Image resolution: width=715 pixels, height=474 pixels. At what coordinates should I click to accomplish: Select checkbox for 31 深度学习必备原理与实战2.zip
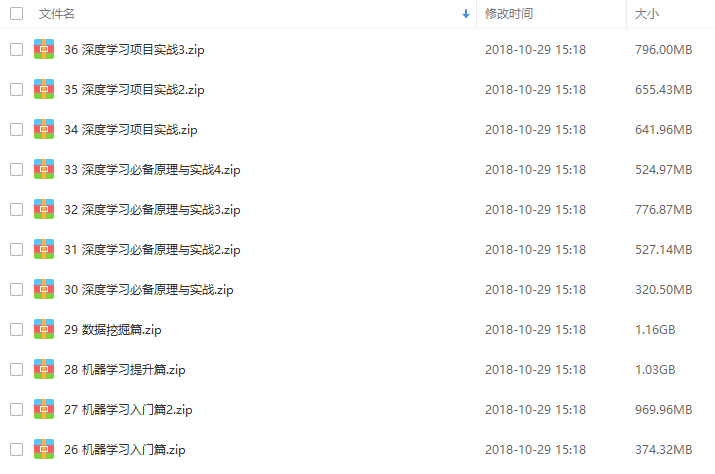pyautogui.click(x=16, y=249)
